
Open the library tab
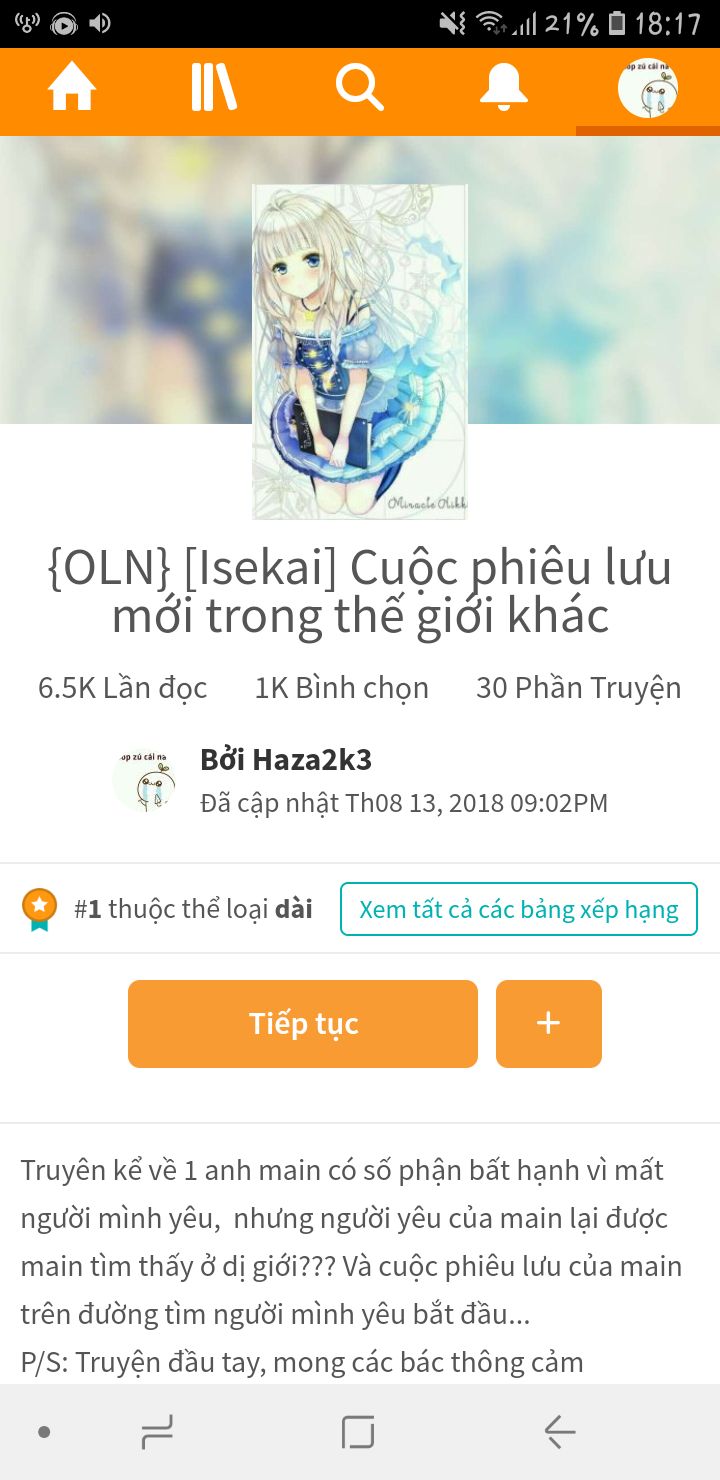point(214,87)
